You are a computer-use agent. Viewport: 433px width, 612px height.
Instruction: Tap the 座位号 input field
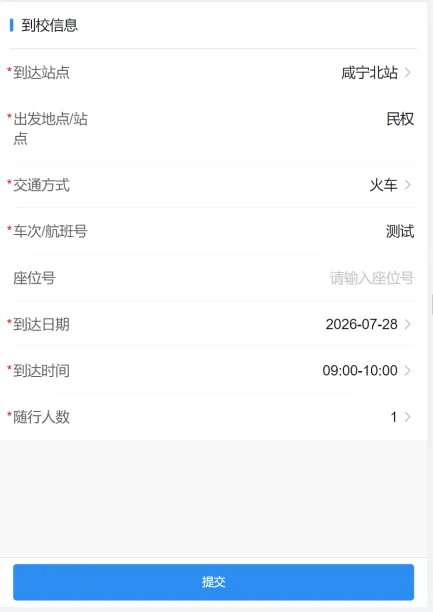click(213, 278)
